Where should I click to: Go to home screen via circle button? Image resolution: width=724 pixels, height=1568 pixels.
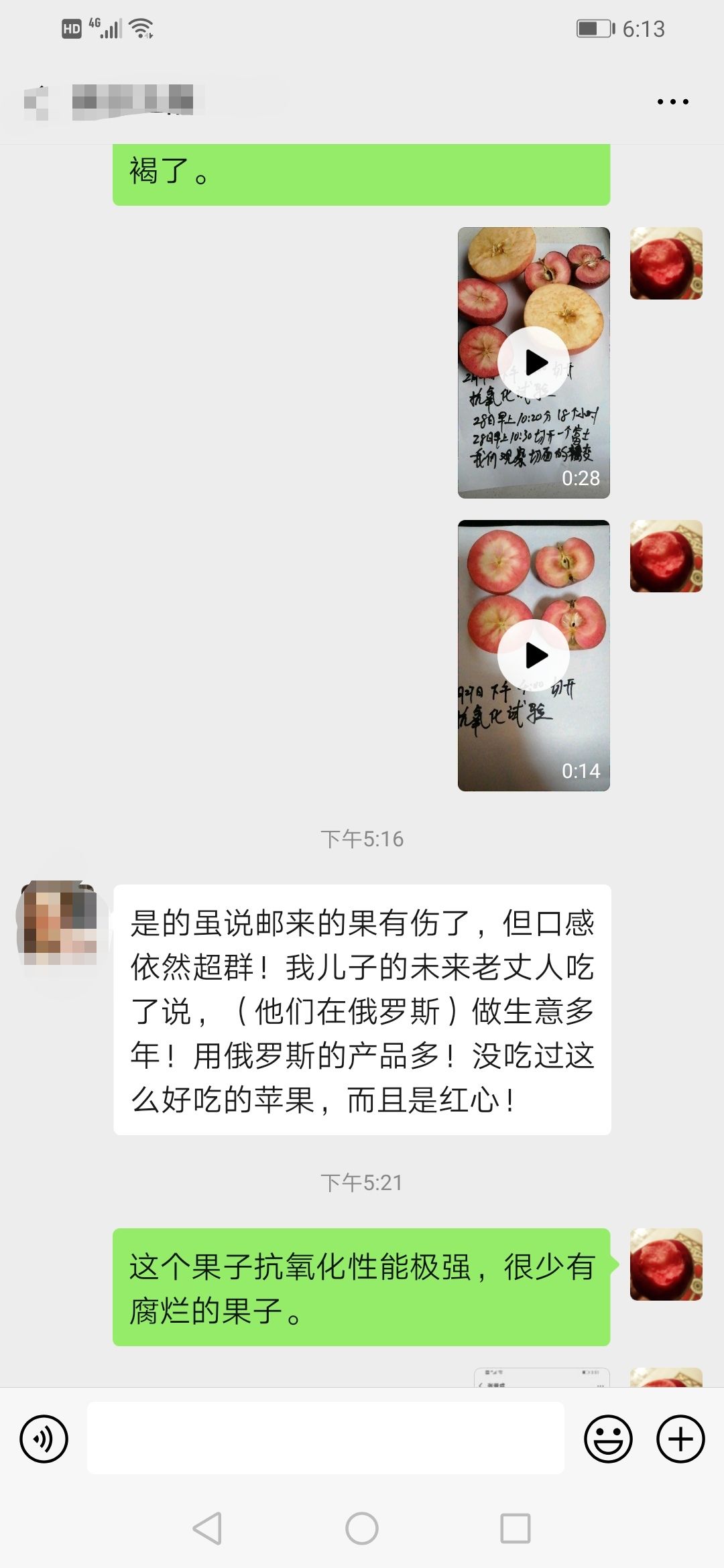click(362, 1528)
